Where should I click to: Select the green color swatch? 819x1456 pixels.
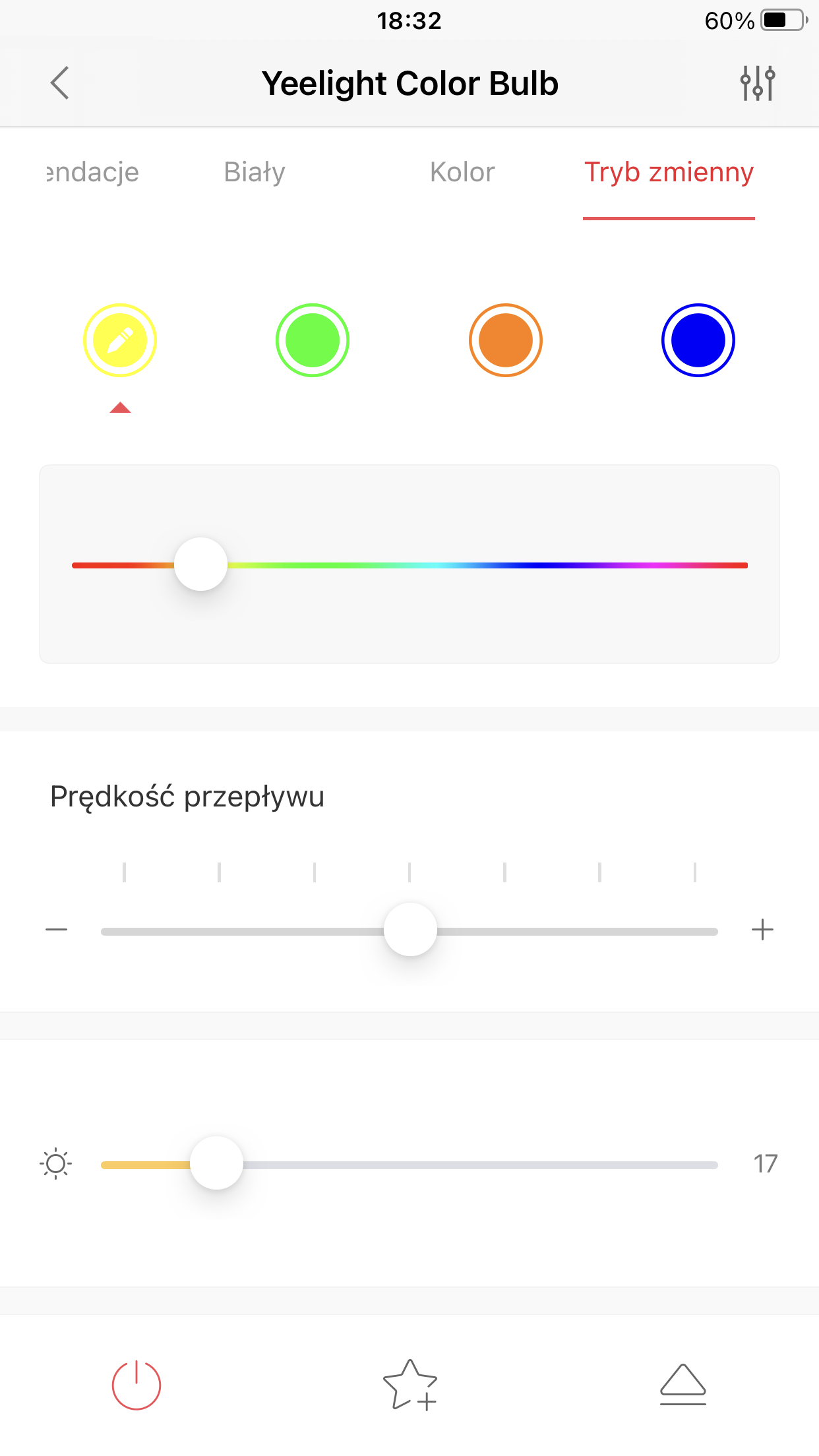pyautogui.click(x=313, y=340)
